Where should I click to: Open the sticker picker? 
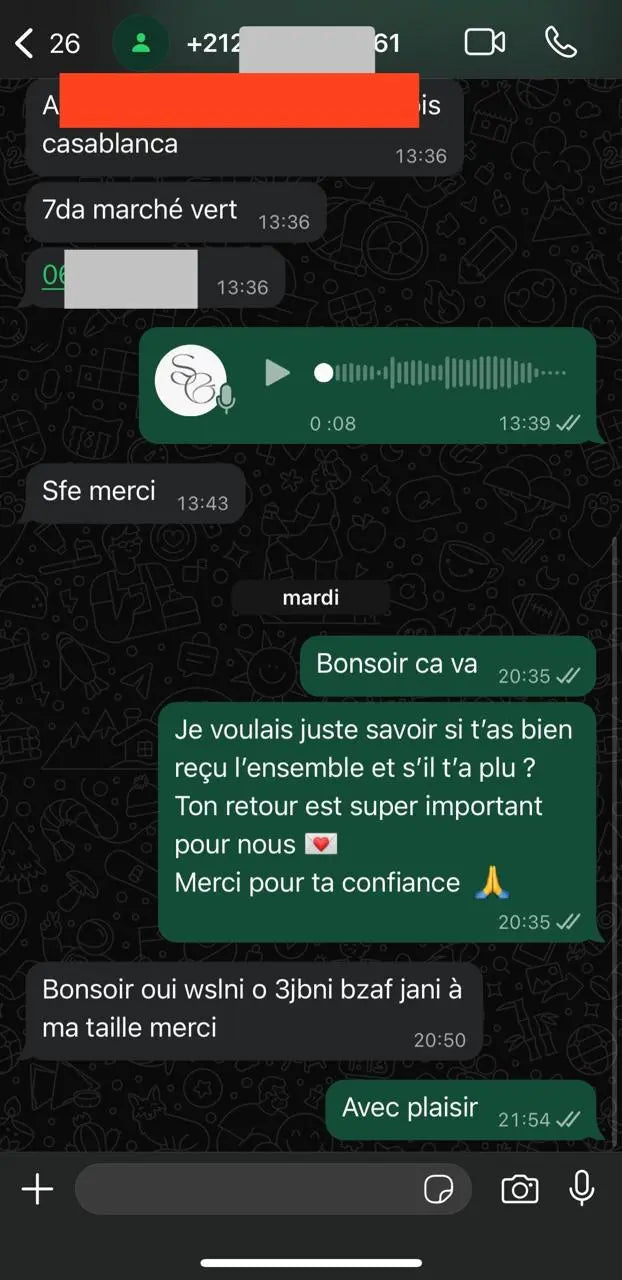(438, 1189)
